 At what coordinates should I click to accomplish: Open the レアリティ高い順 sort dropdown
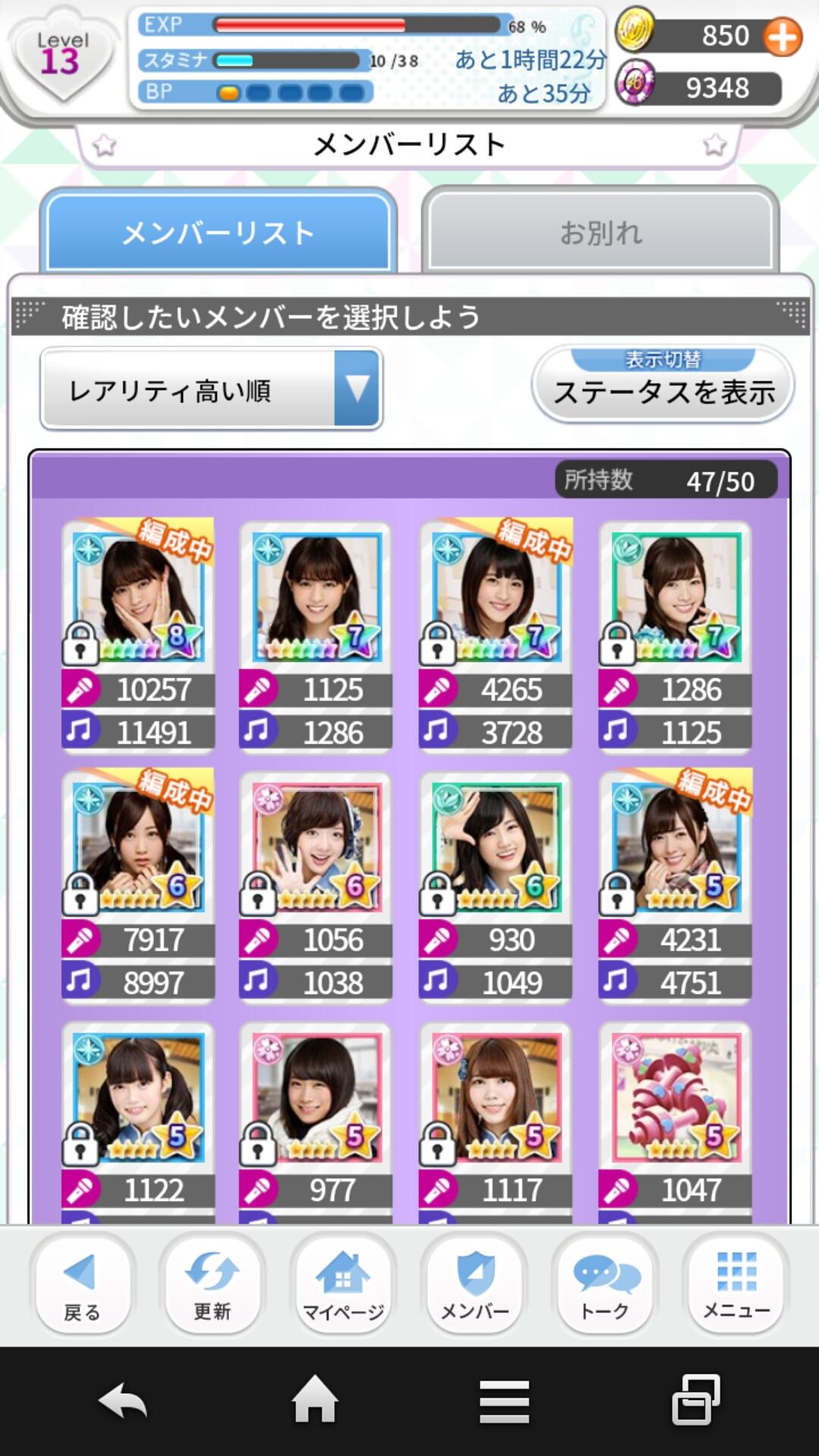pyautogui.click(x=212, y=390)
